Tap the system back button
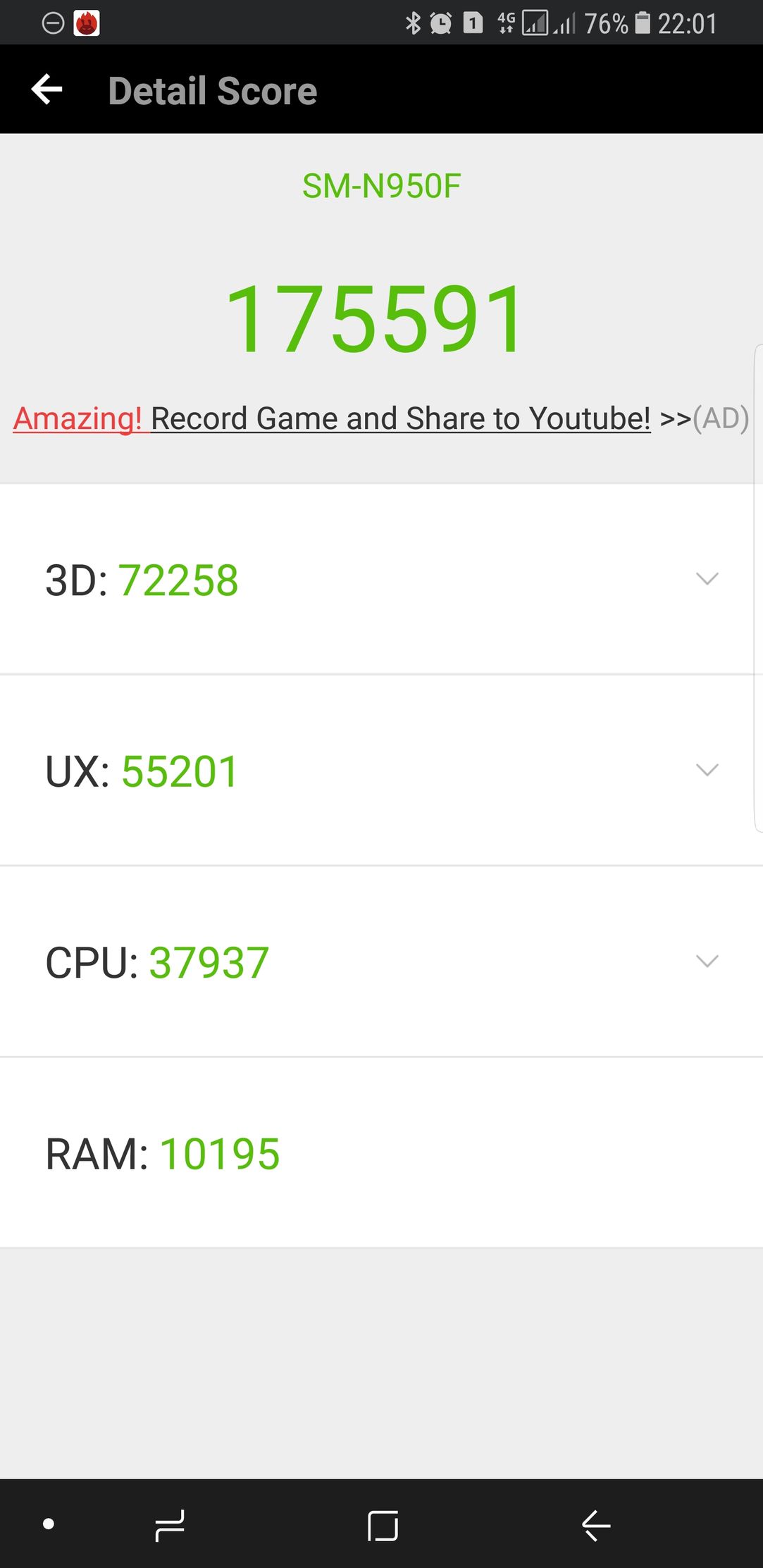 [x=596, y=1526]
